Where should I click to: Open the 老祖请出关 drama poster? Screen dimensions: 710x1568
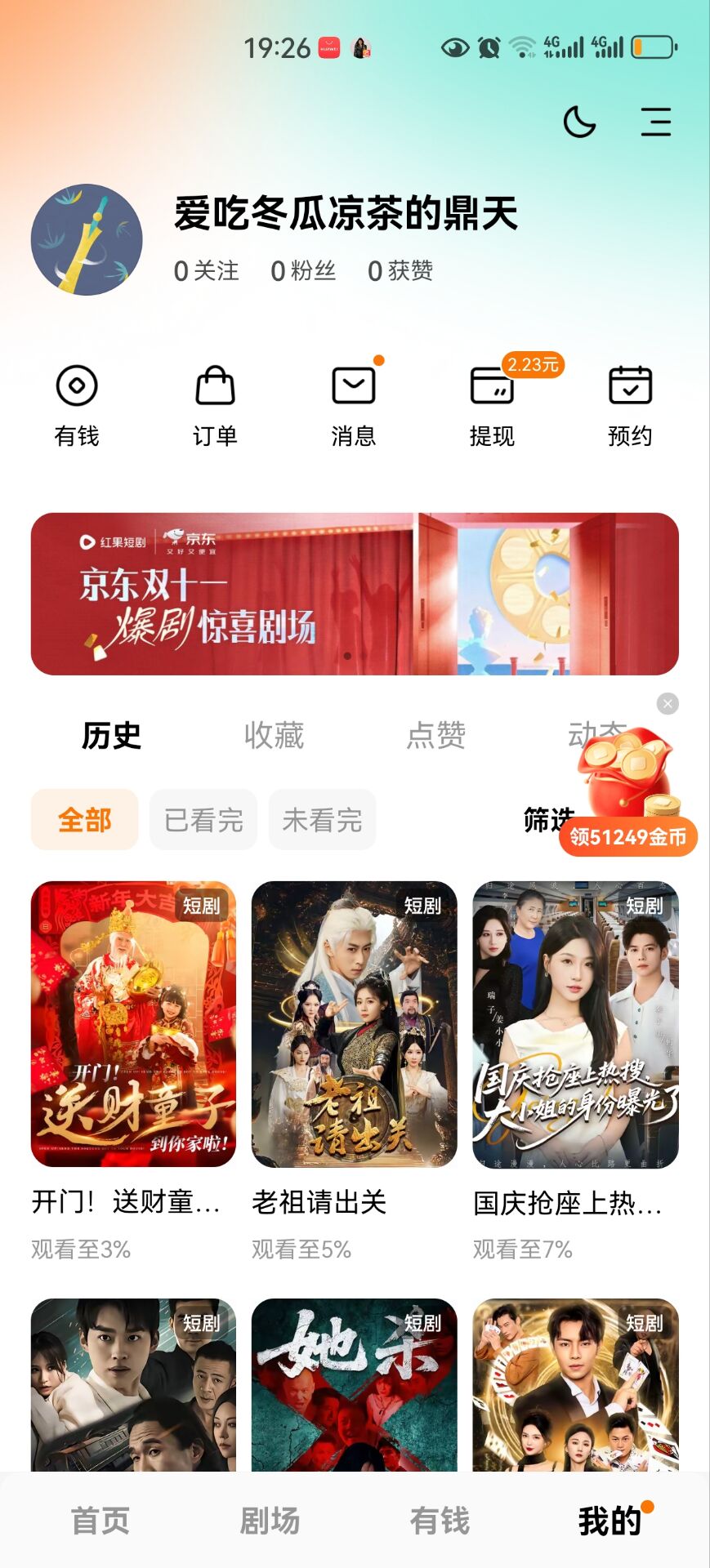click(x=355, y=1021)
